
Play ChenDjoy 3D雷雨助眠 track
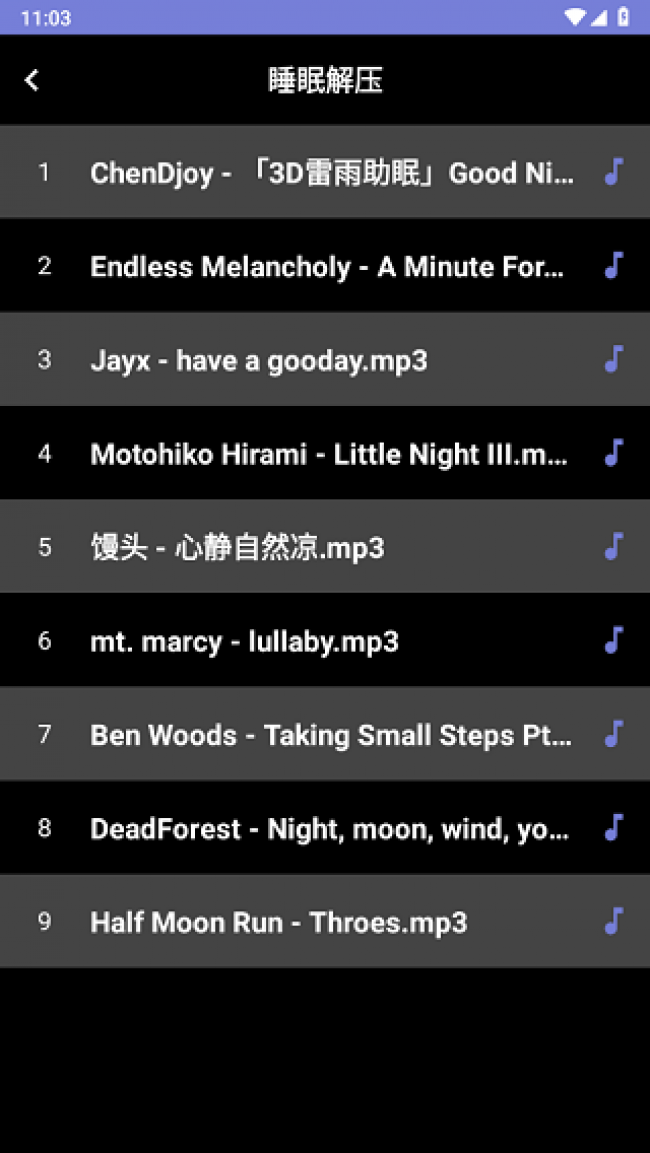(330, 172)
